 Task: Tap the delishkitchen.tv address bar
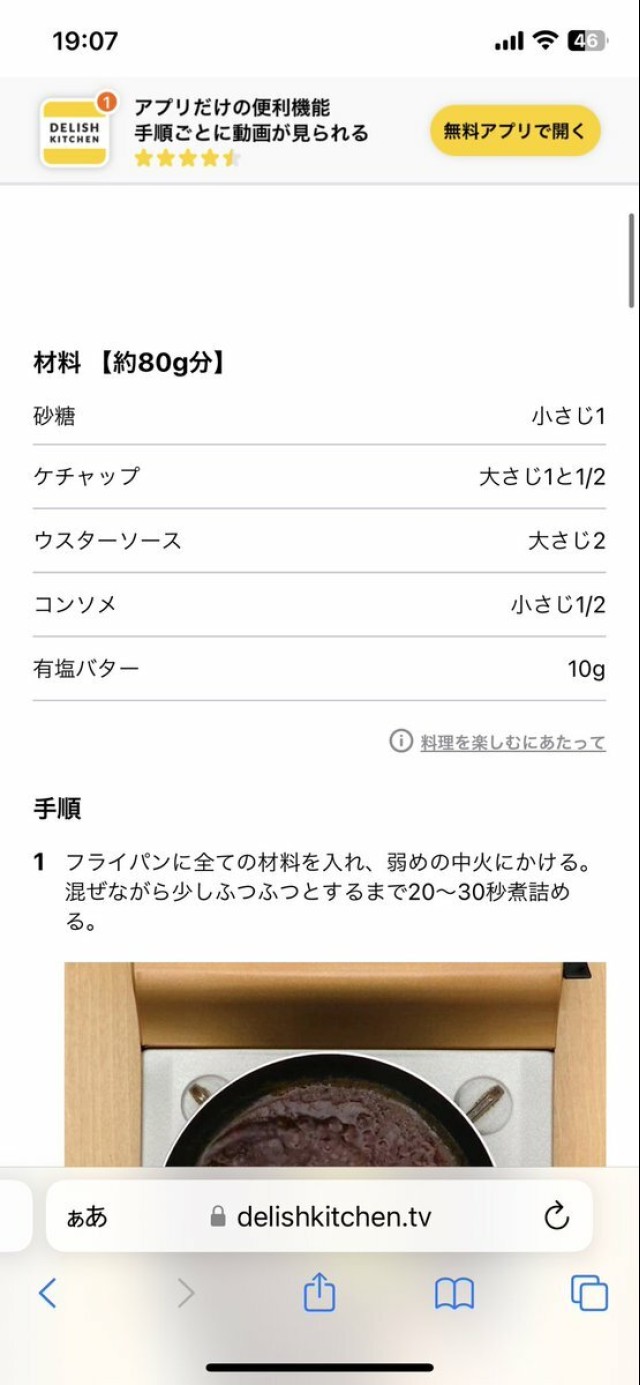[334, 1216]
